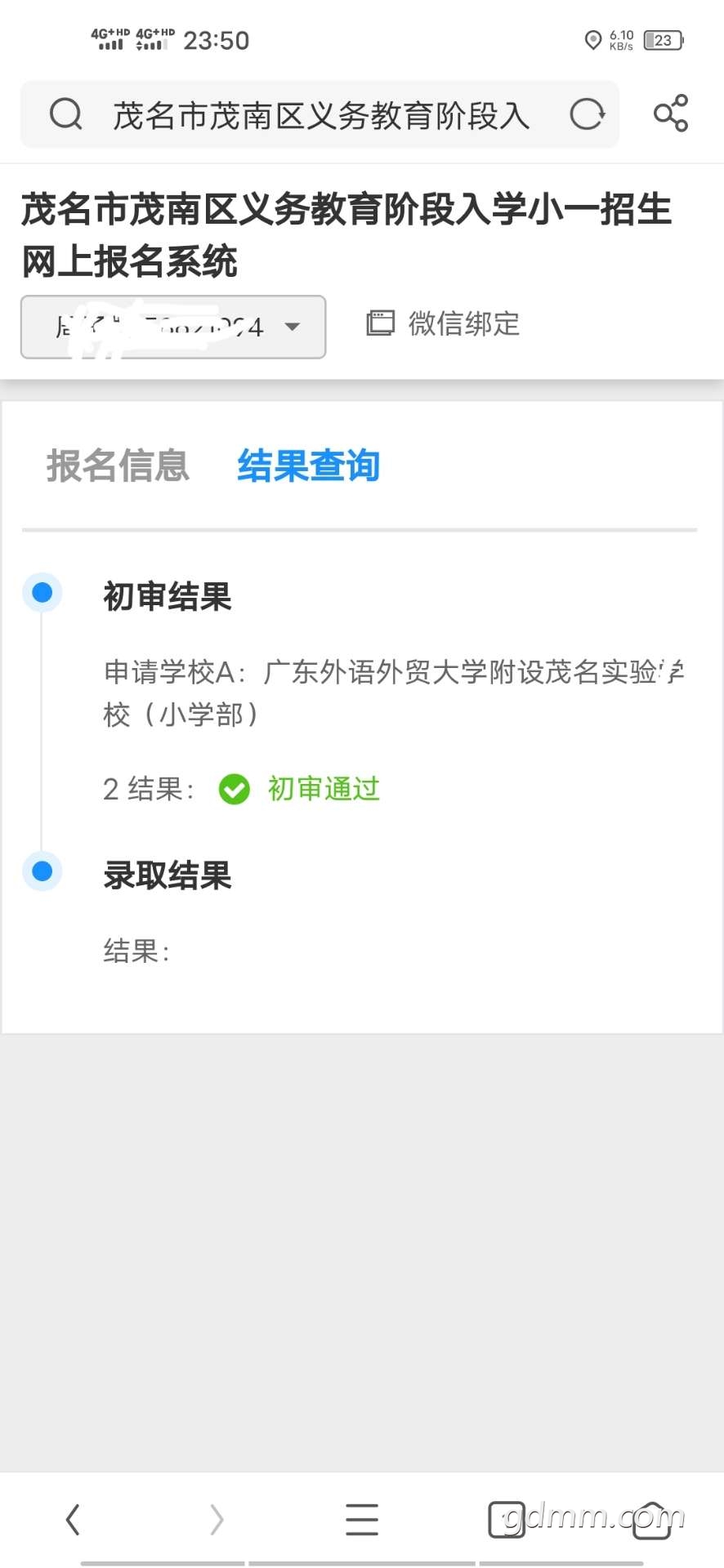Share this page
This screenshot has width=724, height=1568.
671,114
